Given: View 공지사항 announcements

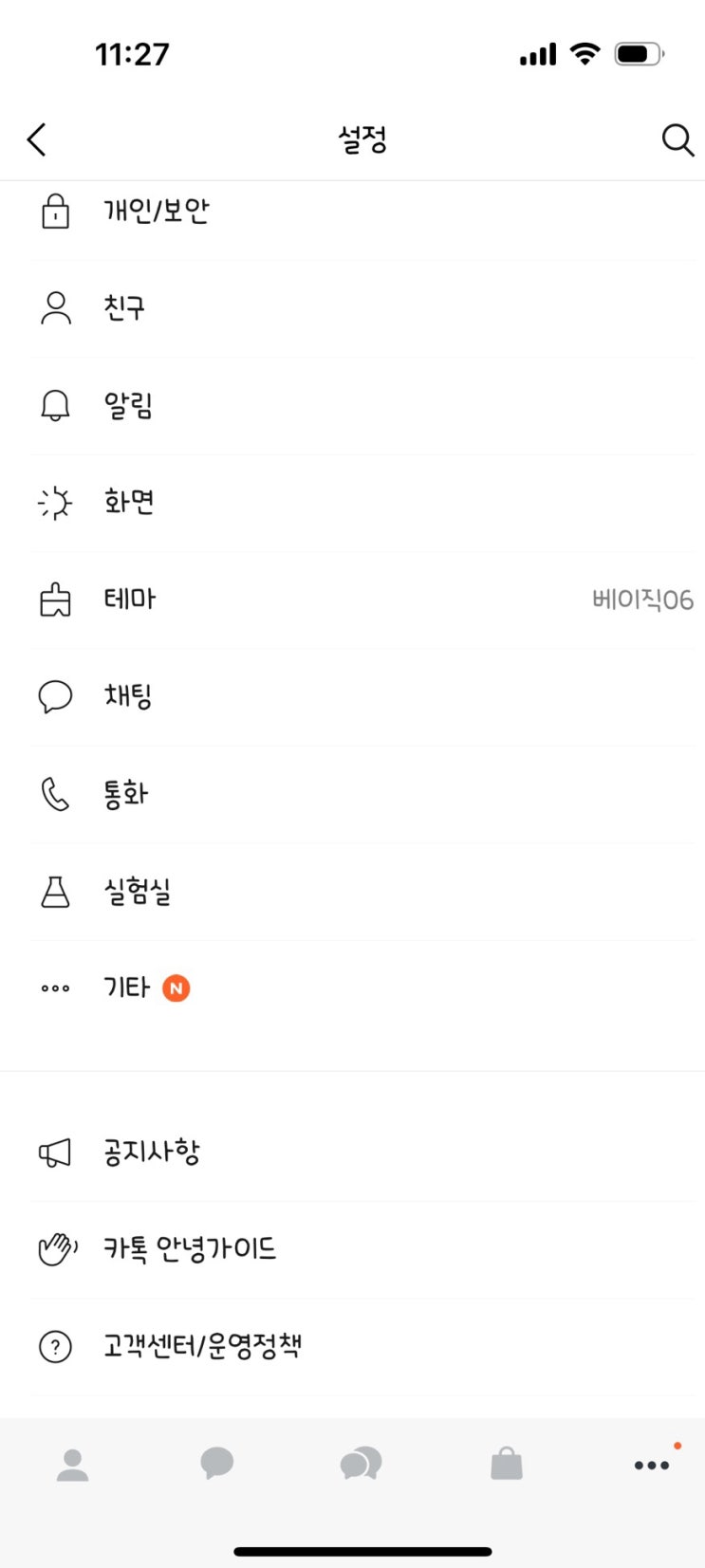Looking at the screenshot, I should [152, 1153].
